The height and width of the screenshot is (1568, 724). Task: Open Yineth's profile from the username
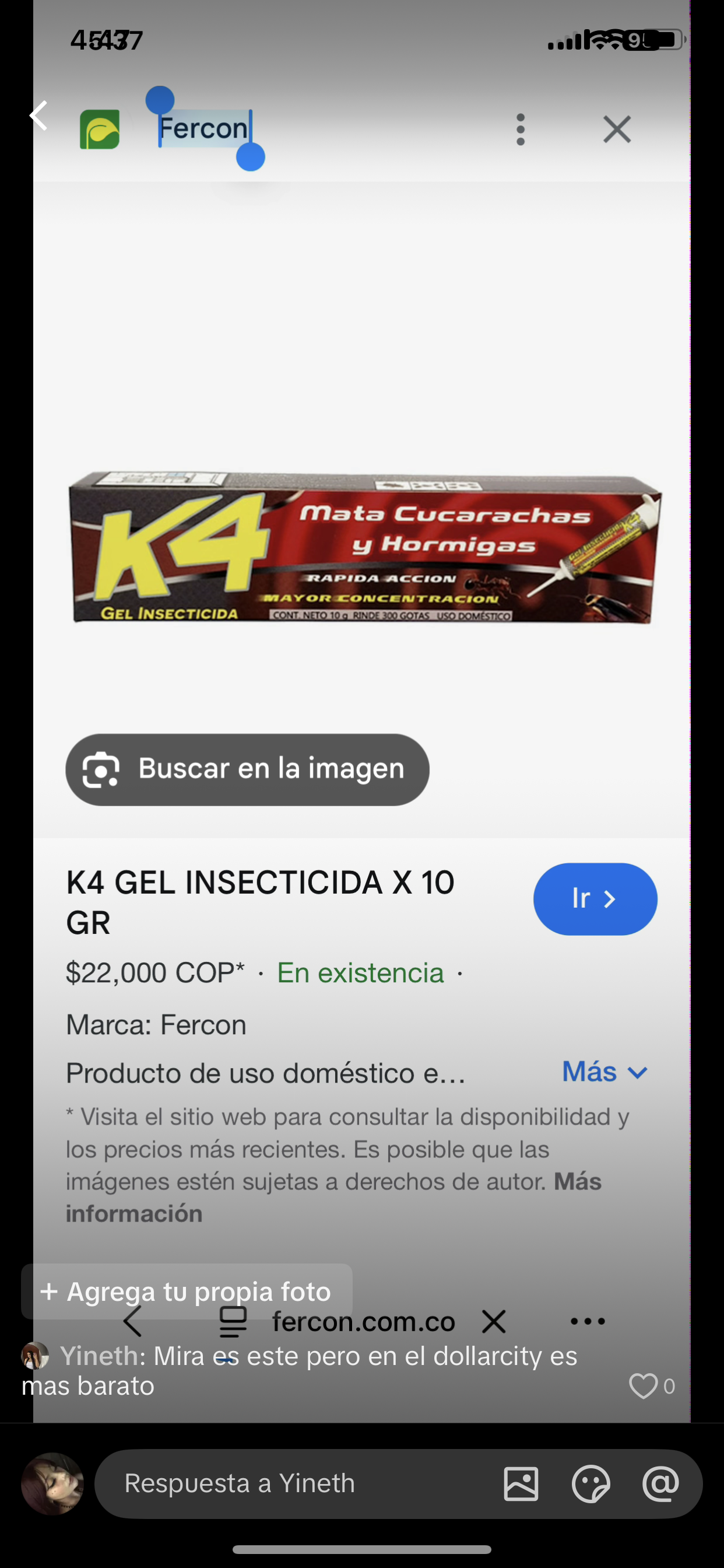[x=99, y=1356]
